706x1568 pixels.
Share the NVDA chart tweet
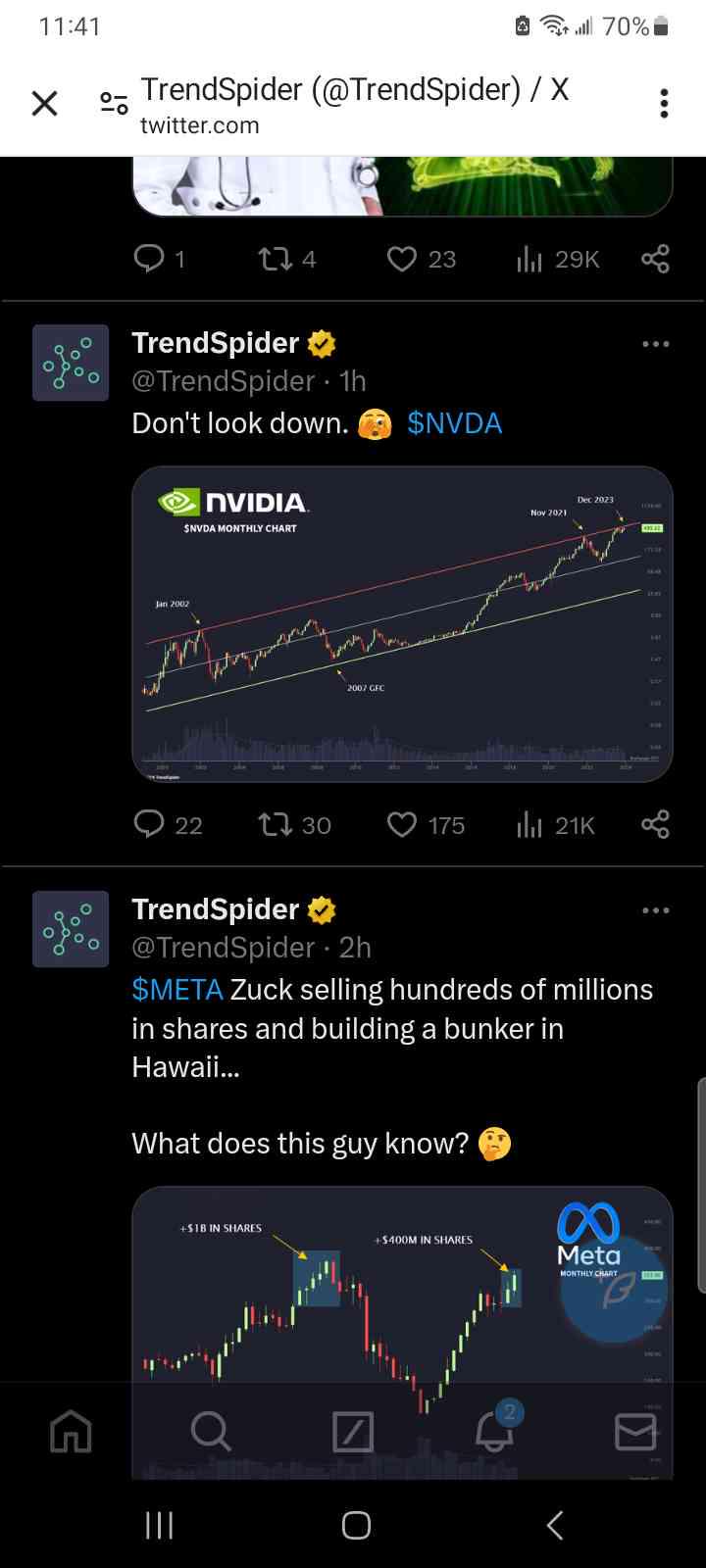click(654, 824)
